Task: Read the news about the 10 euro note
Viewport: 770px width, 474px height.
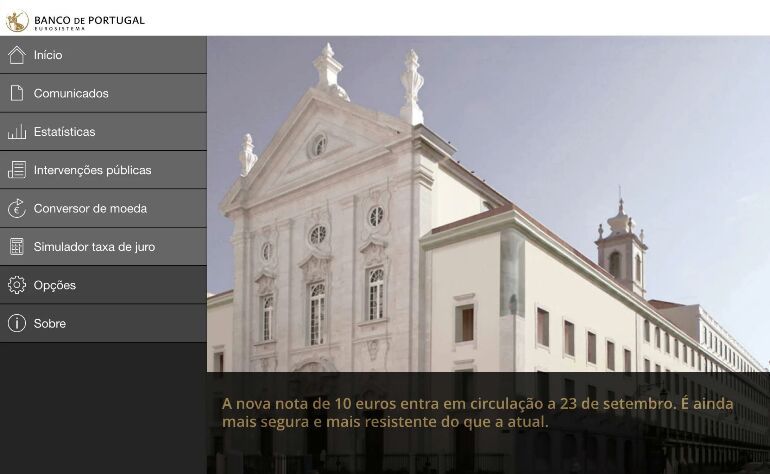Action: [x=477, y=412]
